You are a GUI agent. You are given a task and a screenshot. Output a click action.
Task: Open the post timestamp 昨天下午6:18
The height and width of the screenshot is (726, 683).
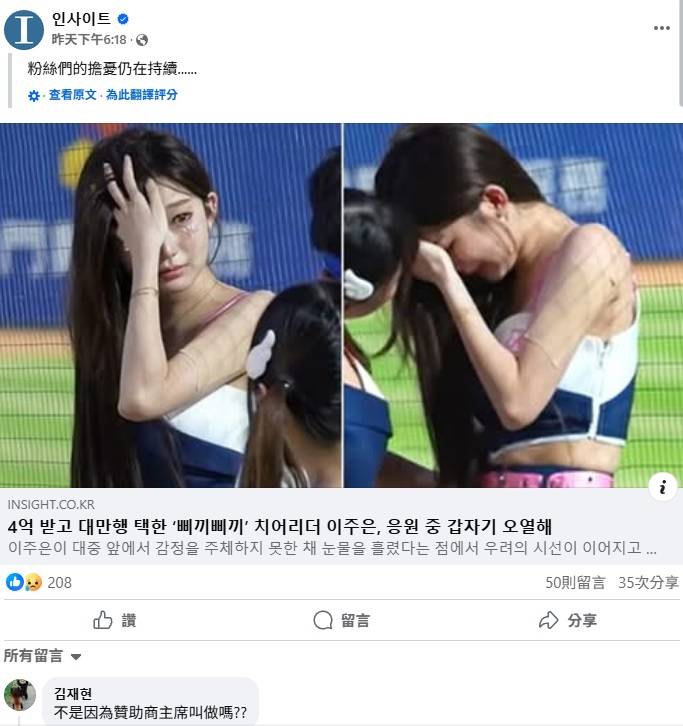click(91, 40)
